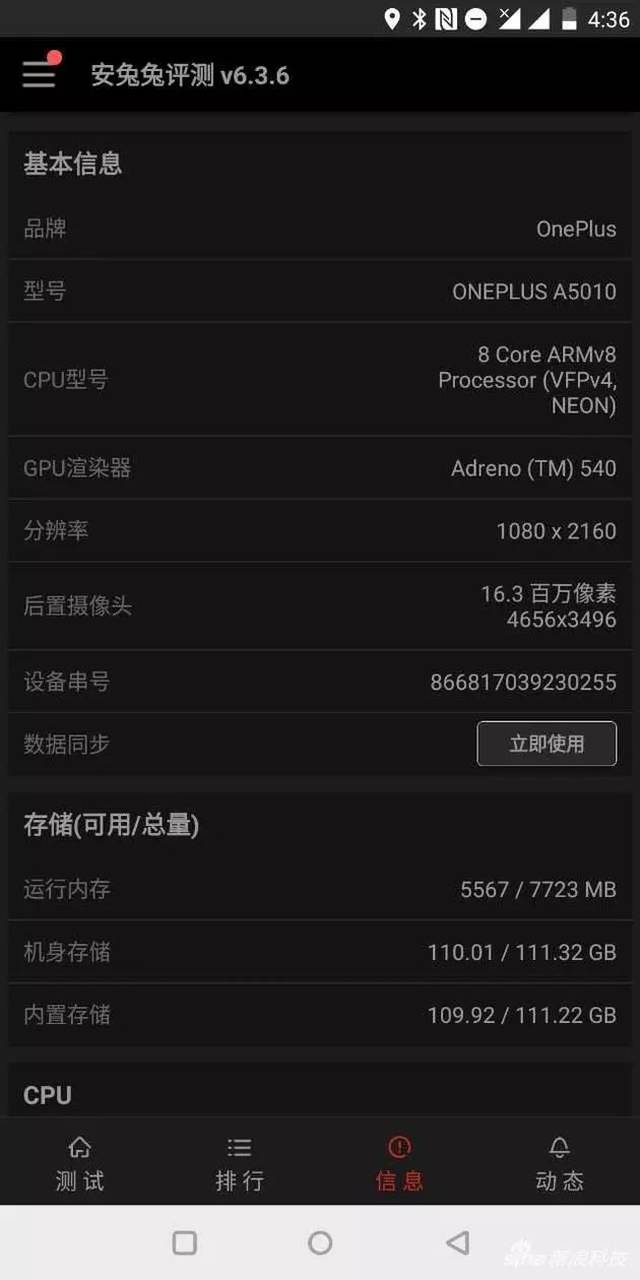Switch to the 测试 tab

80,1164
